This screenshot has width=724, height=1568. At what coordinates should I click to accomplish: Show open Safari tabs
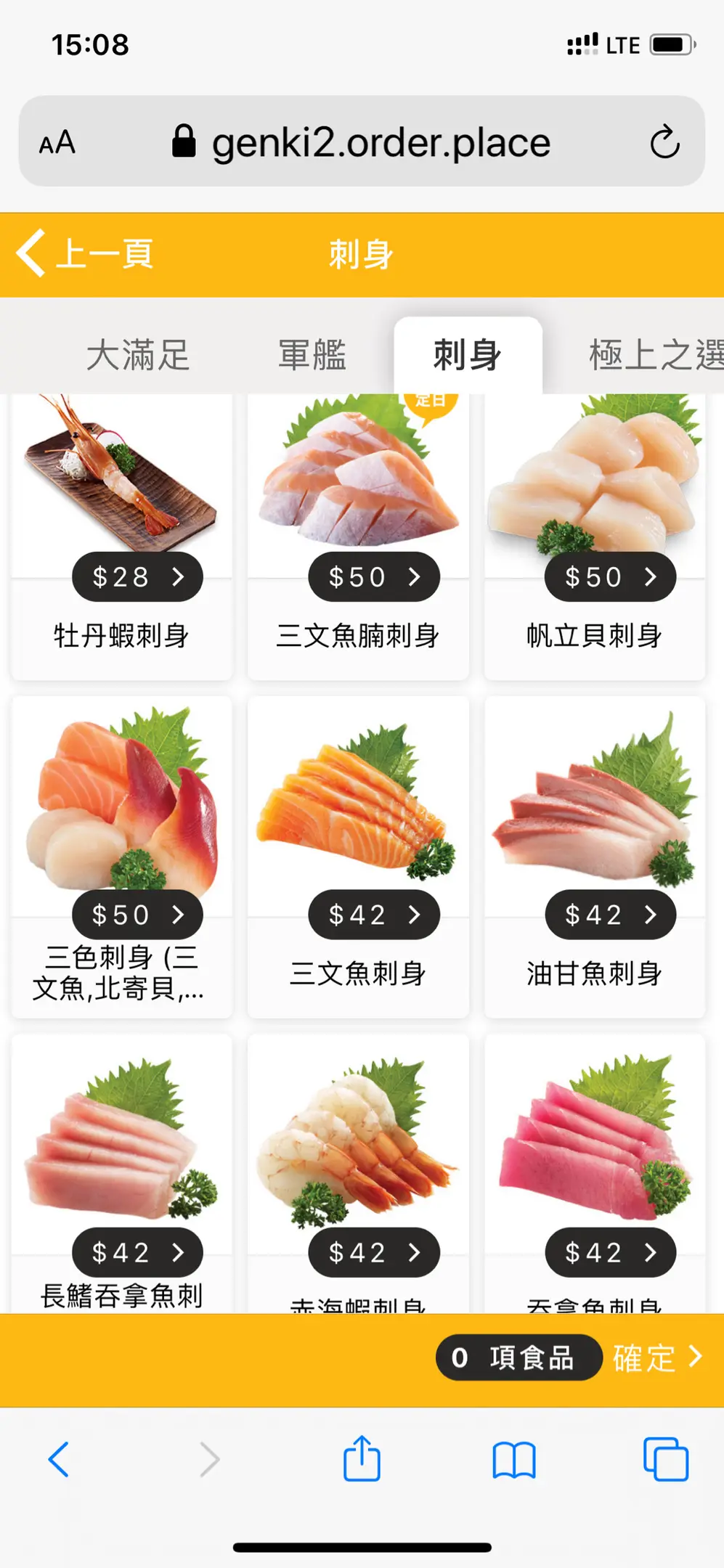[x=665, y=1459]
